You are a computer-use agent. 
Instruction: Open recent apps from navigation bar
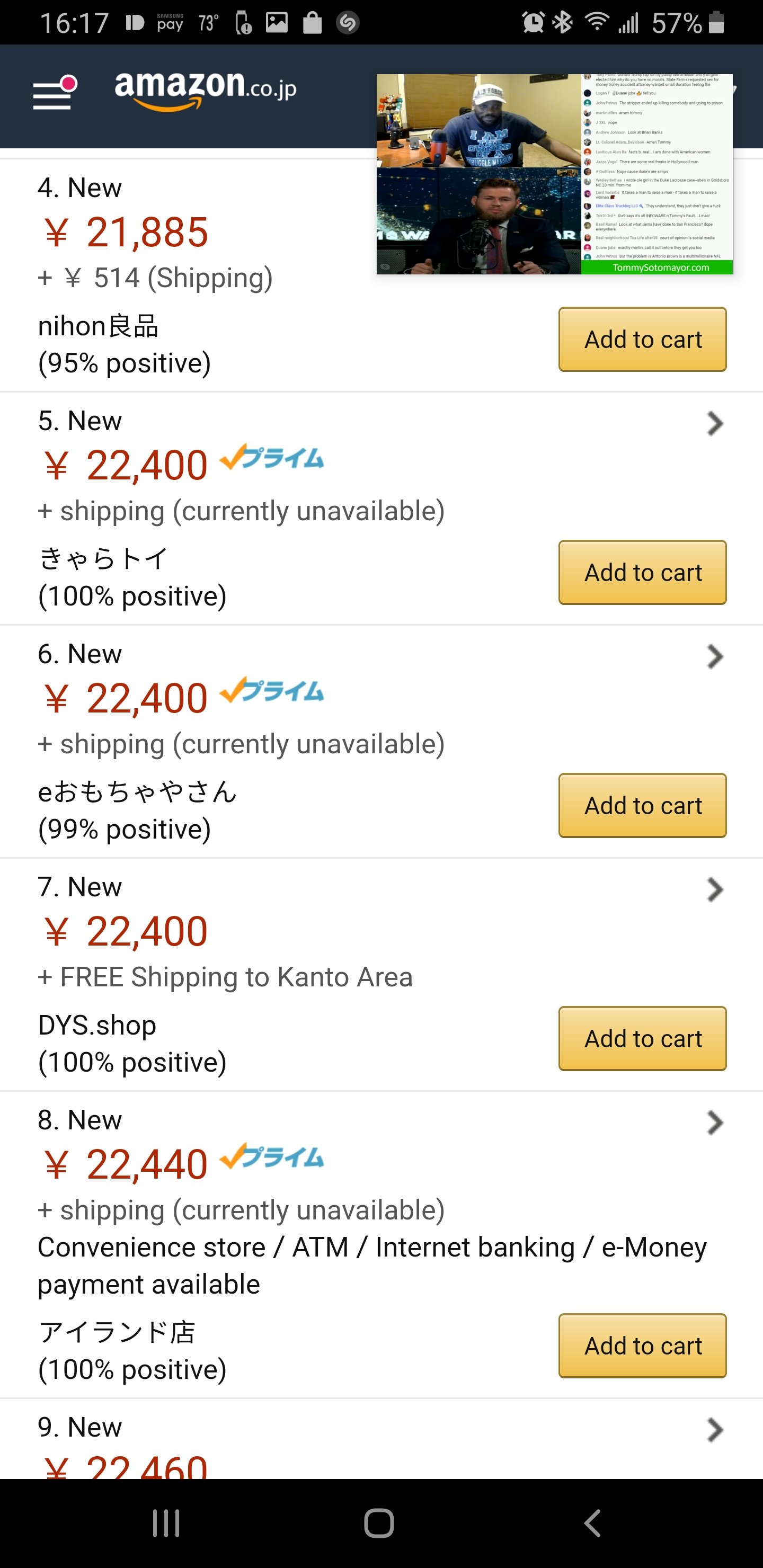pos(166,1524)
